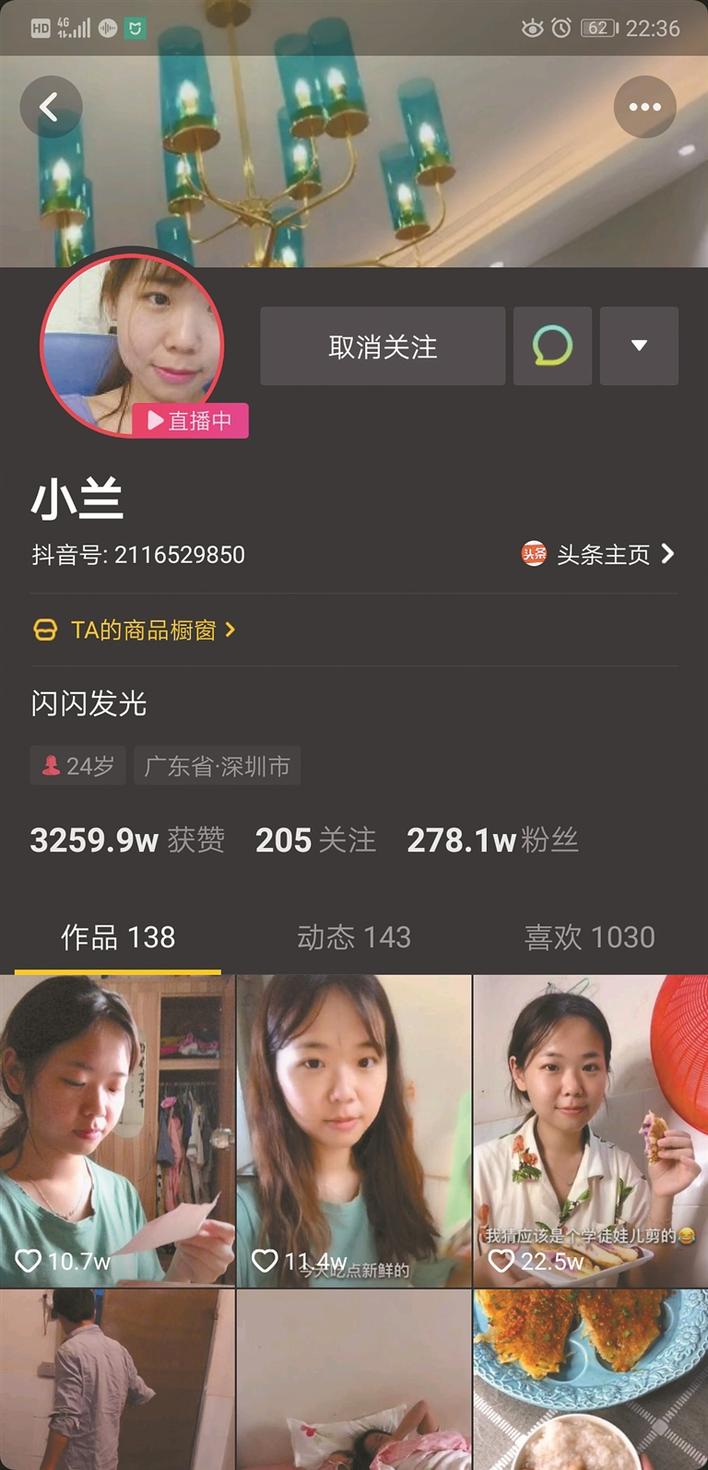
Task: Open the live stream from the profile avatar
Action: coord(132,345)
